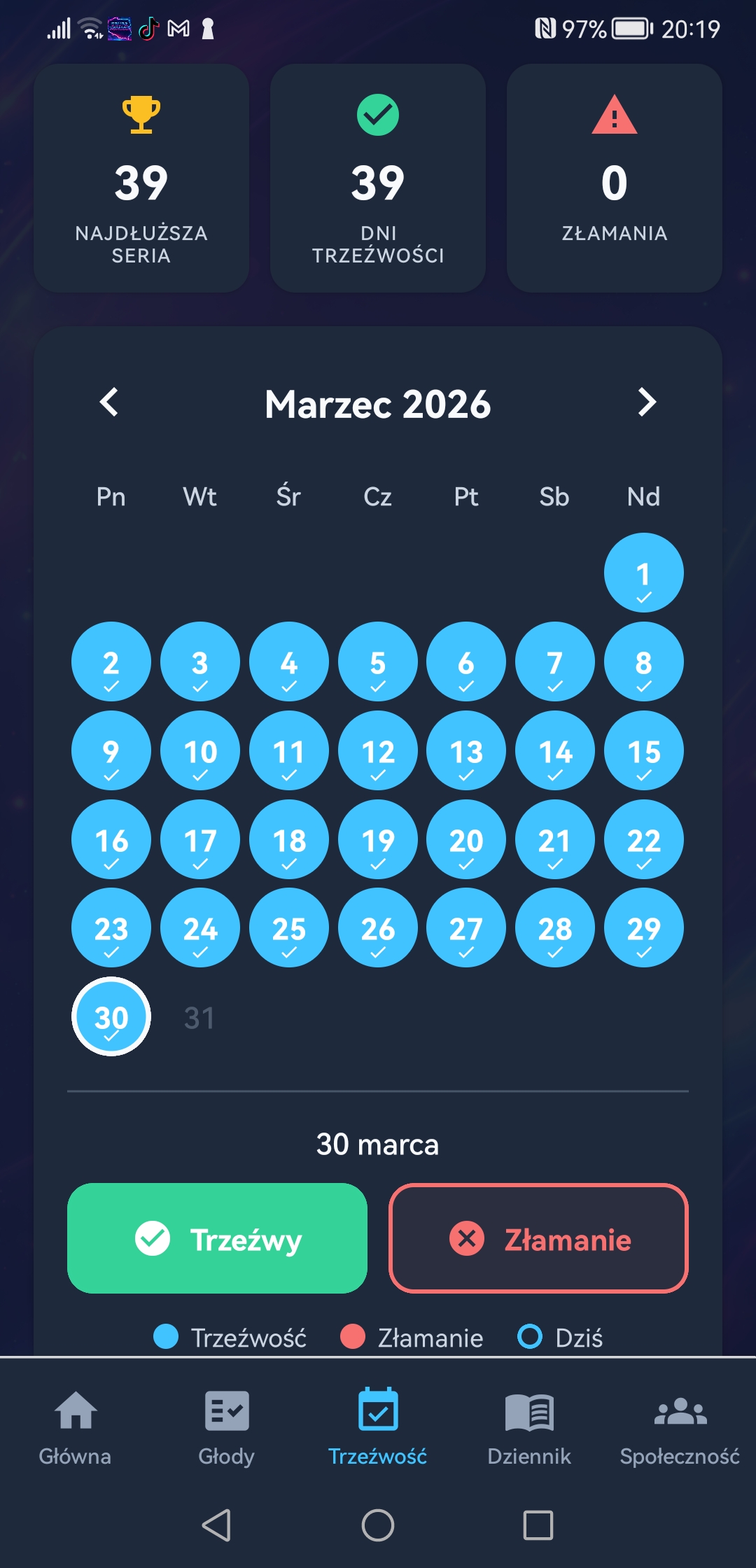The width and height of the screenshot is (756, 1568).
Task: Go to the home screen via system button
Action: click(378, 1525)
